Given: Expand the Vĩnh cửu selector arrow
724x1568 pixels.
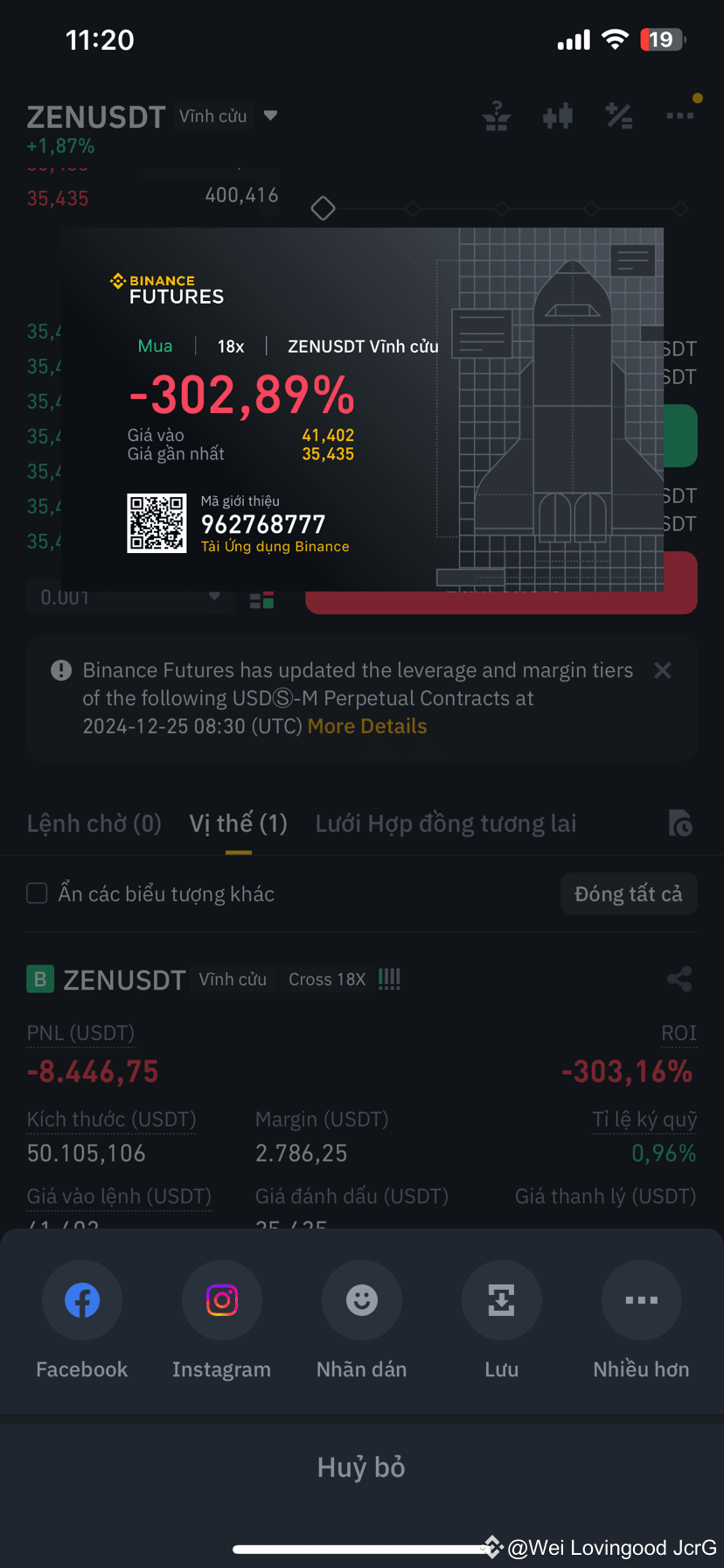Looking at the screenshot, I should coord(271,115).
